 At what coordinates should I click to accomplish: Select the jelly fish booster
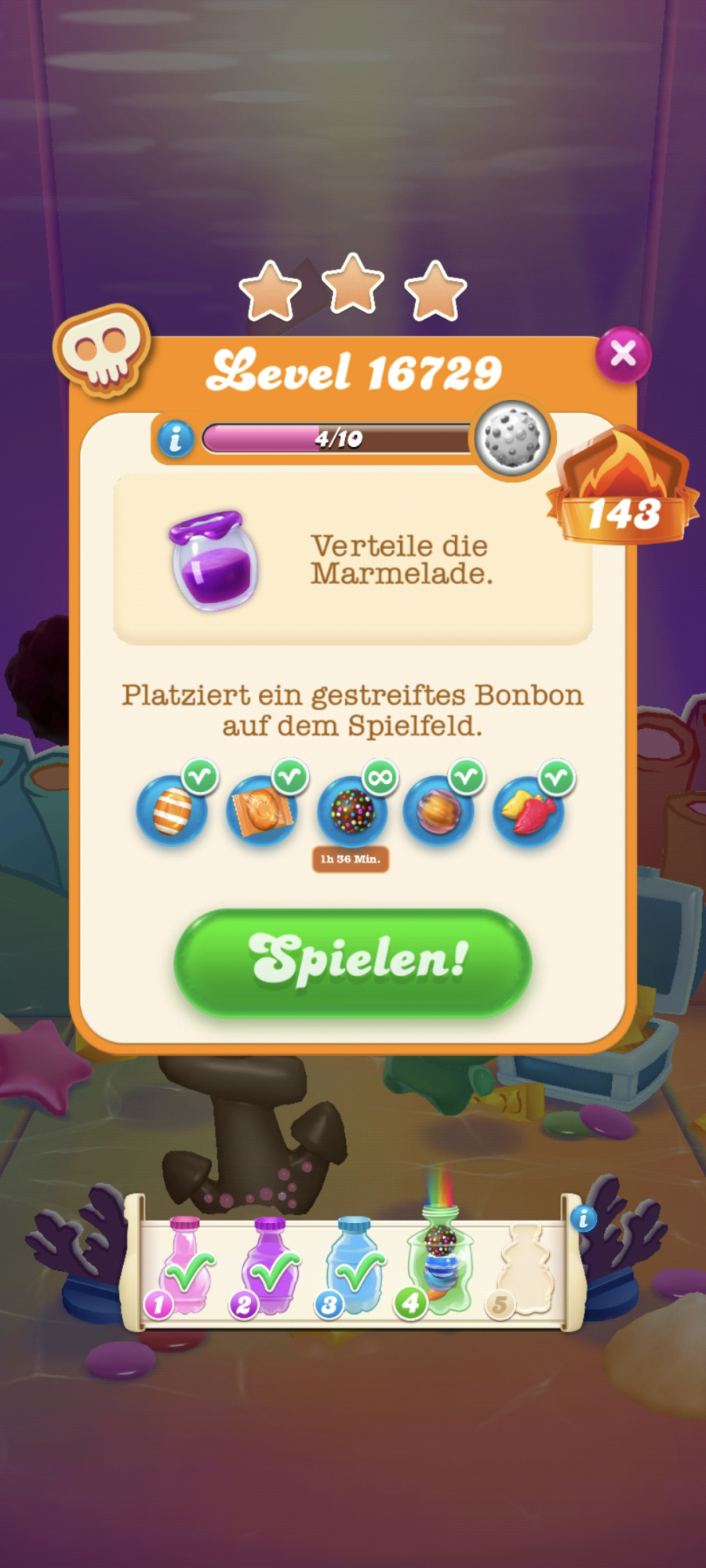(529, 811)
